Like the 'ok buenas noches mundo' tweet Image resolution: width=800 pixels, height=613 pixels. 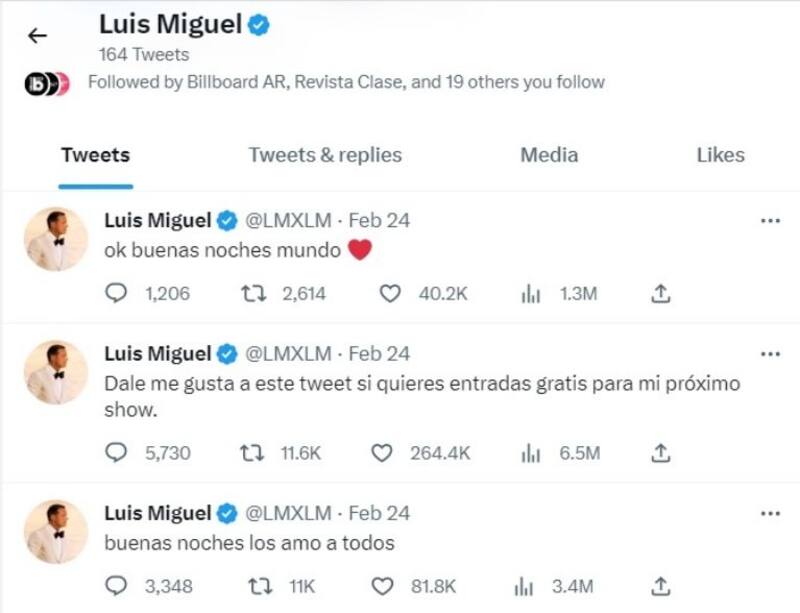click(x=392, y=294)
